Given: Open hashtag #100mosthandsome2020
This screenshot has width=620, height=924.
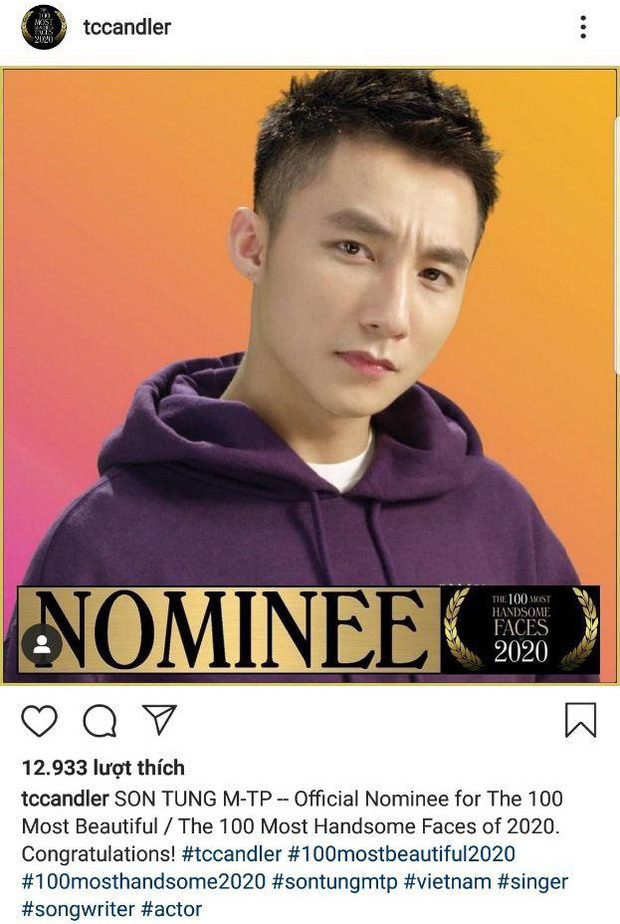Looking at the screenshot, I should click(x=144, y=882).
